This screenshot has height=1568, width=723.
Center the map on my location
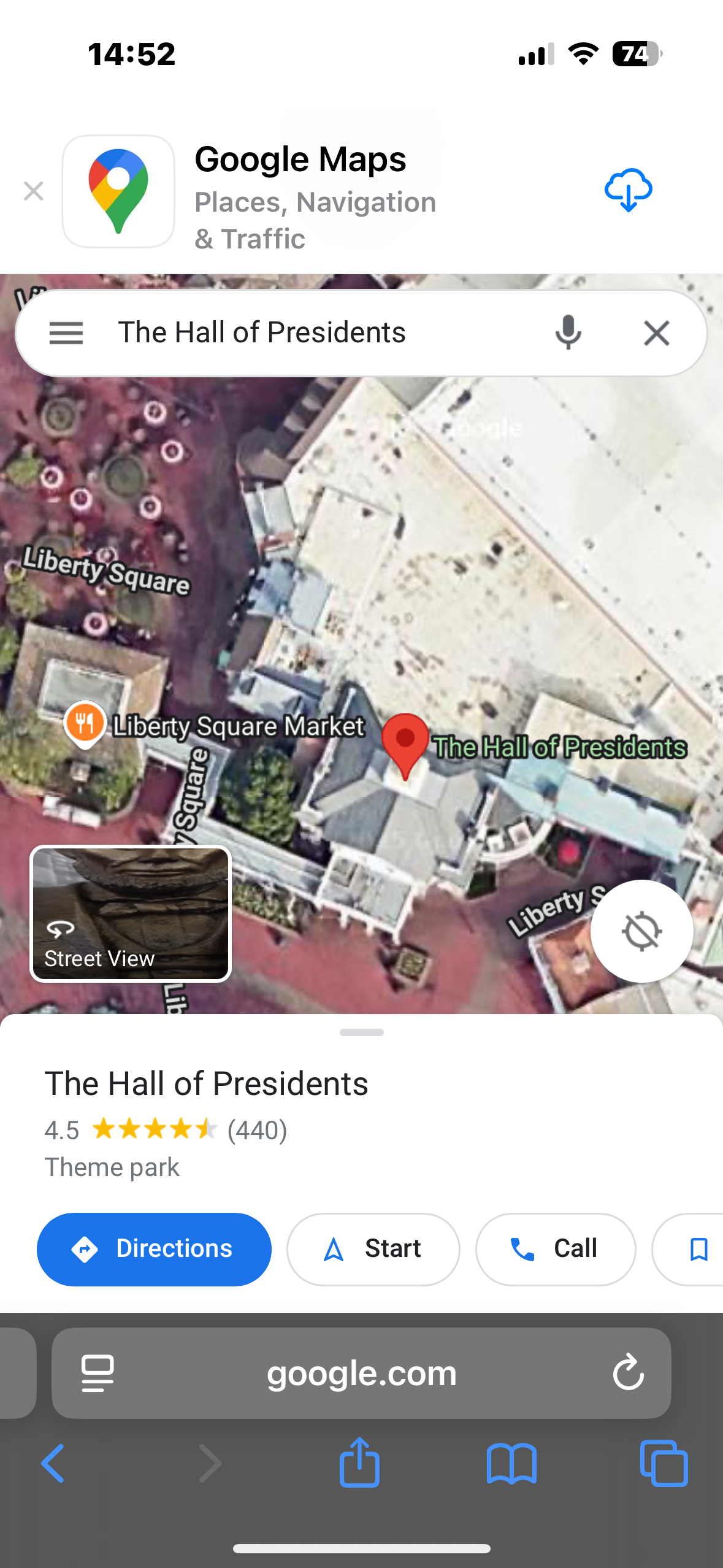(x=641, y=931)
